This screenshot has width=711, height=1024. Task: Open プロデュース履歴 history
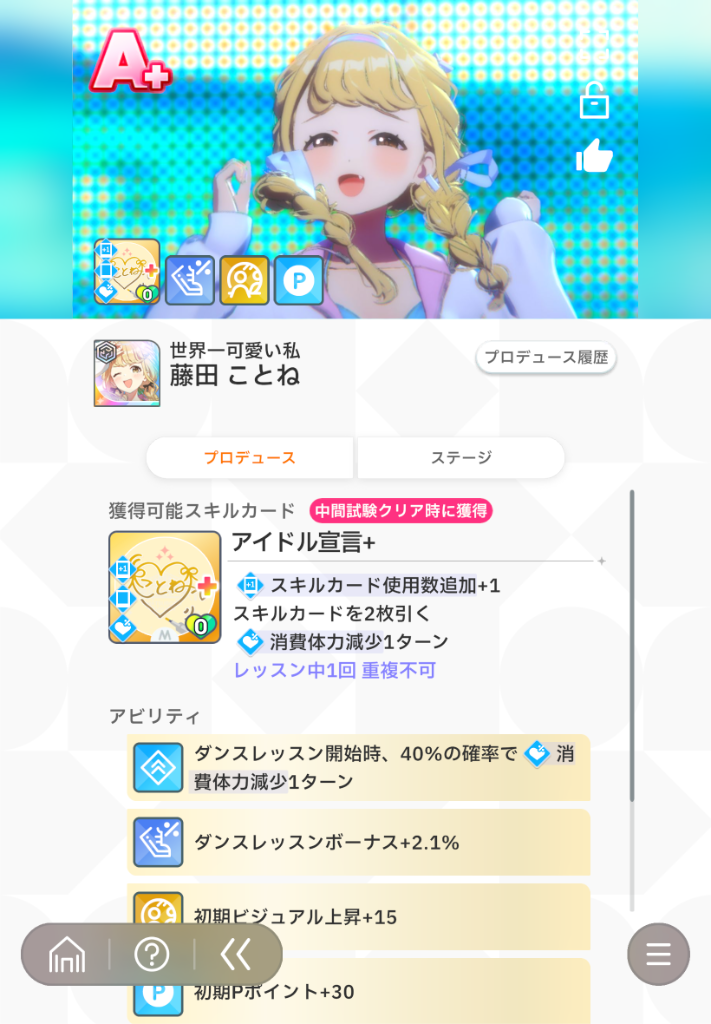[545, 358]
